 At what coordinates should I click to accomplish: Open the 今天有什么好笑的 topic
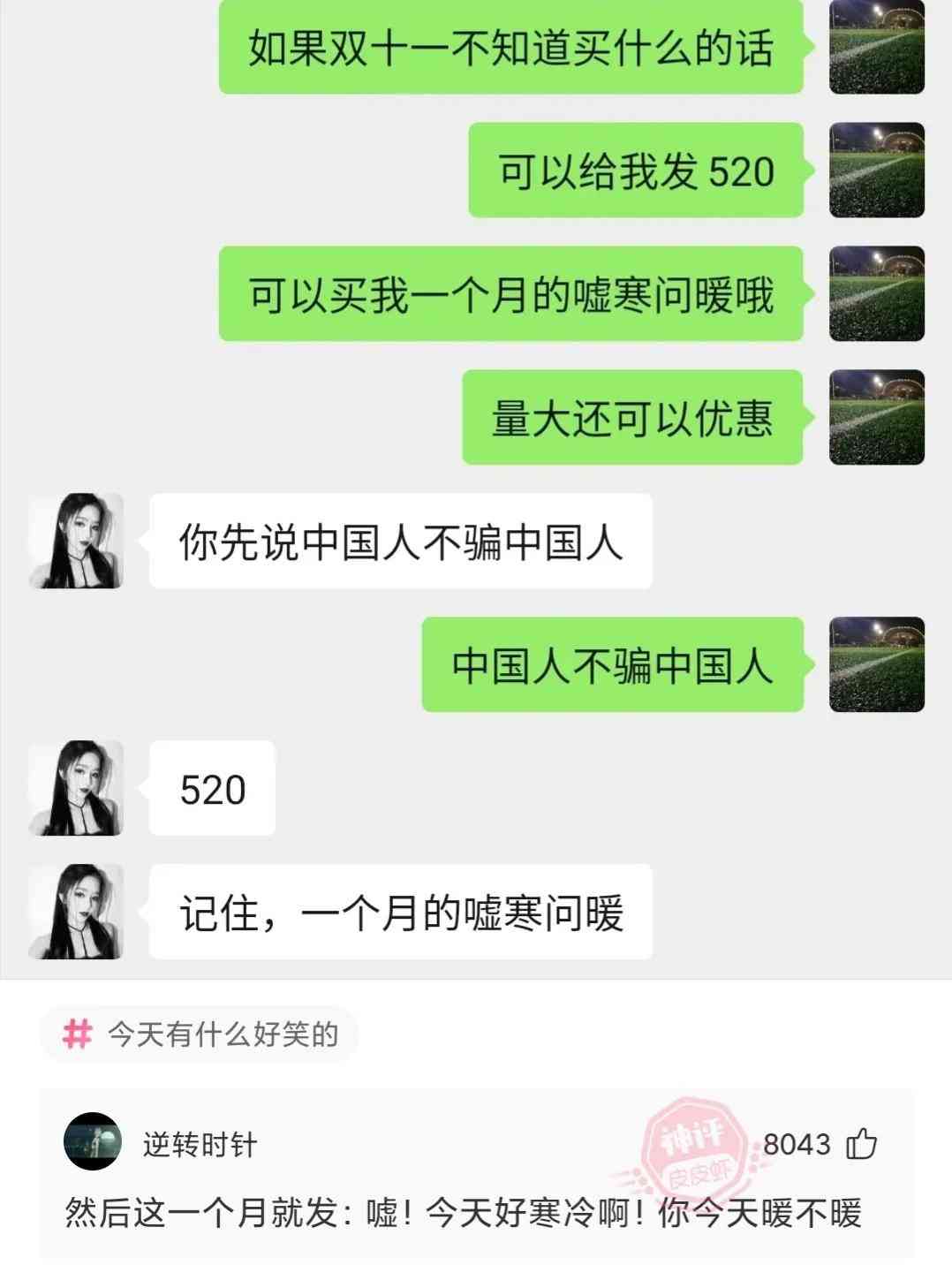[x=223, y=1035]
